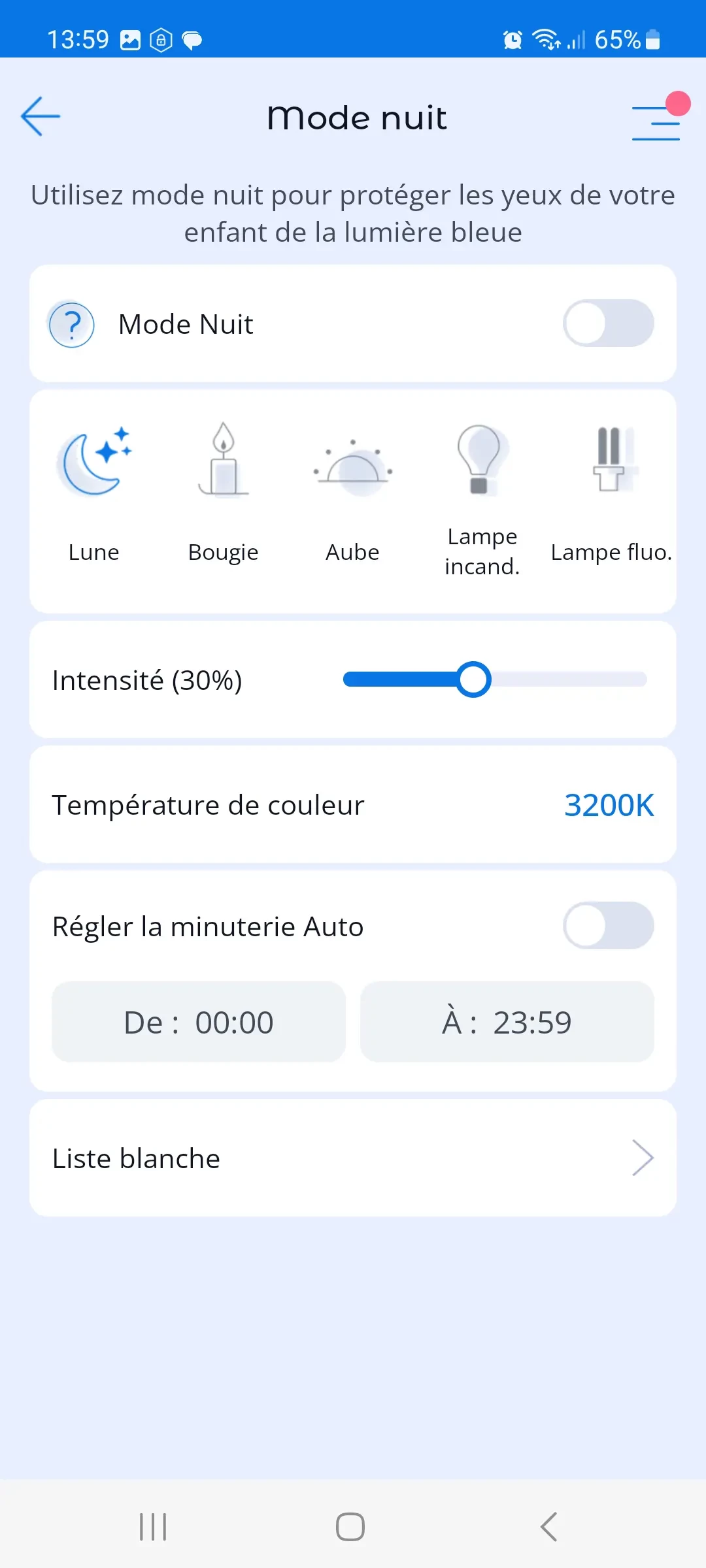The height and width of the screenshot is (1568, 706).
Task: Set the À end time 23:59
Action: [x=507, y=1022]
